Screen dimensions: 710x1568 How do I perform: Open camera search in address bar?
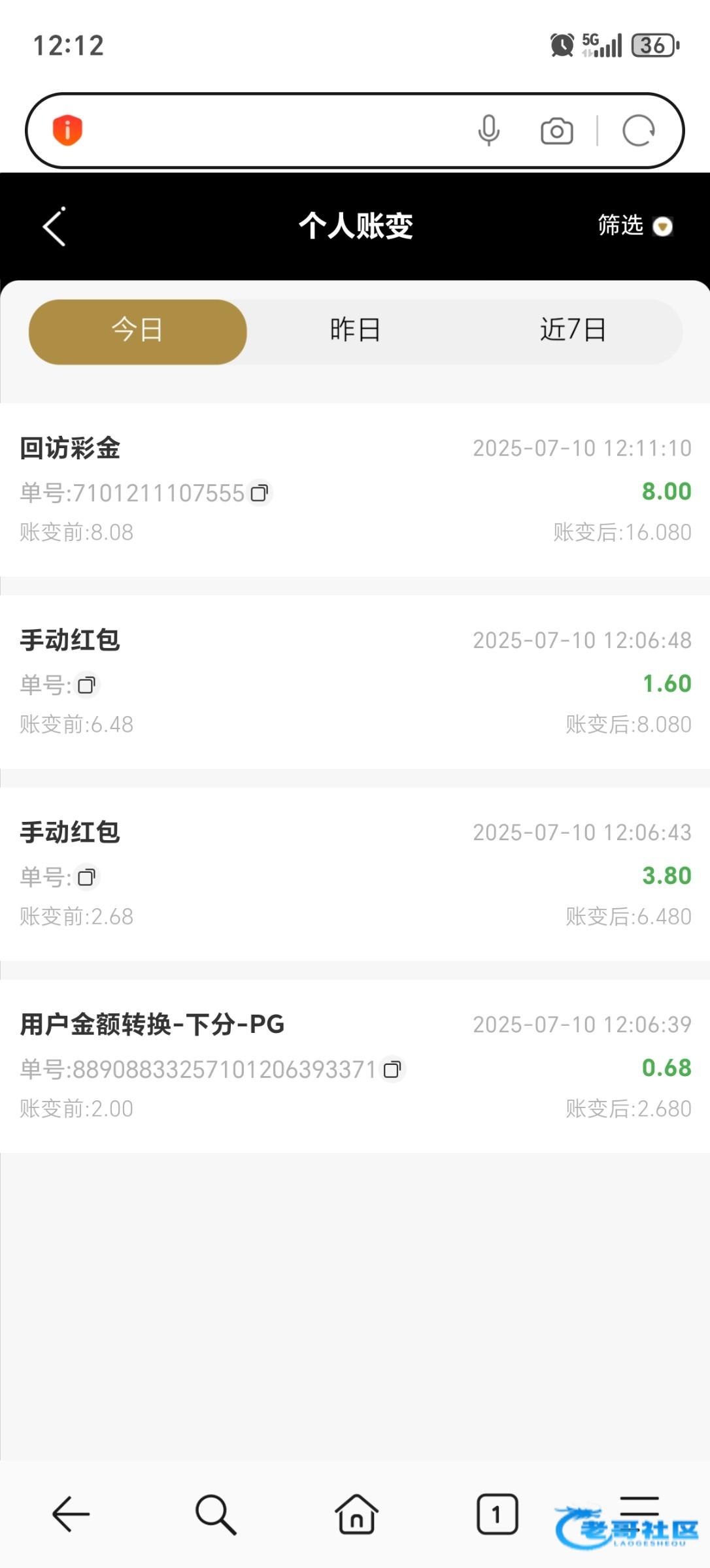click(x=556, y=131)
